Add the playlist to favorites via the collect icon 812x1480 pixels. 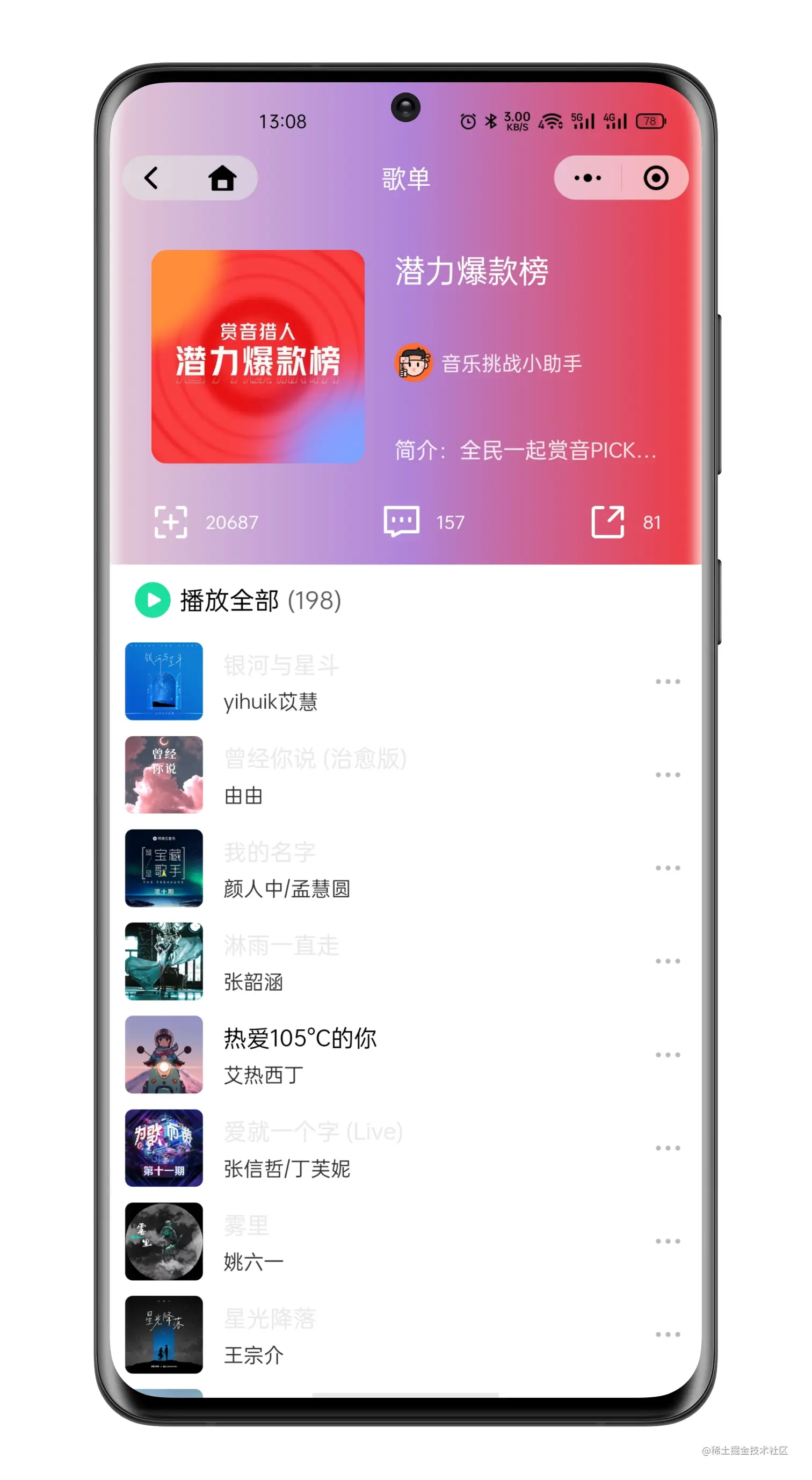[x=171, y=521]
